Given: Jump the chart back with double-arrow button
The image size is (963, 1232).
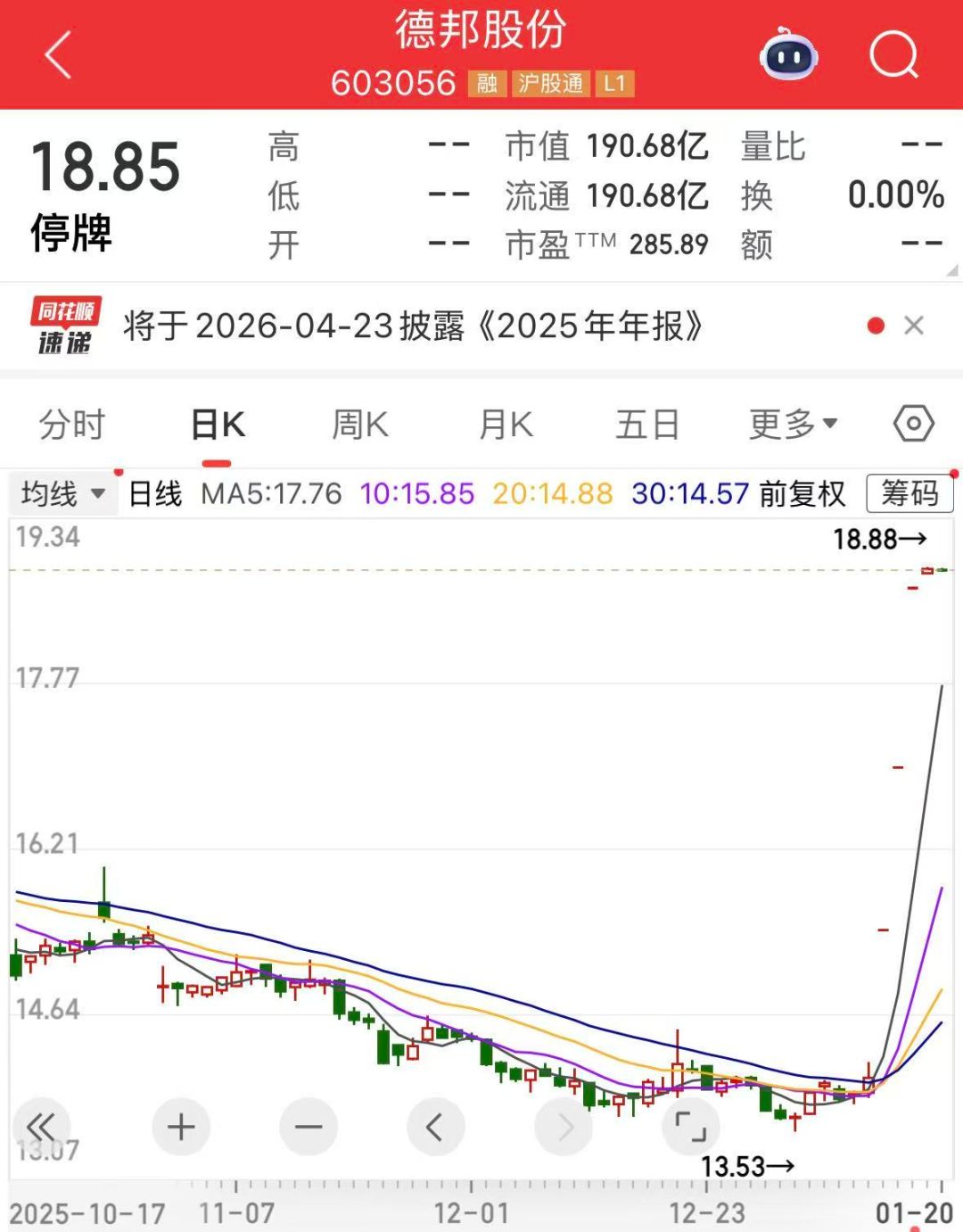Looking at the screenshot, I should (x=41, y=1127).
